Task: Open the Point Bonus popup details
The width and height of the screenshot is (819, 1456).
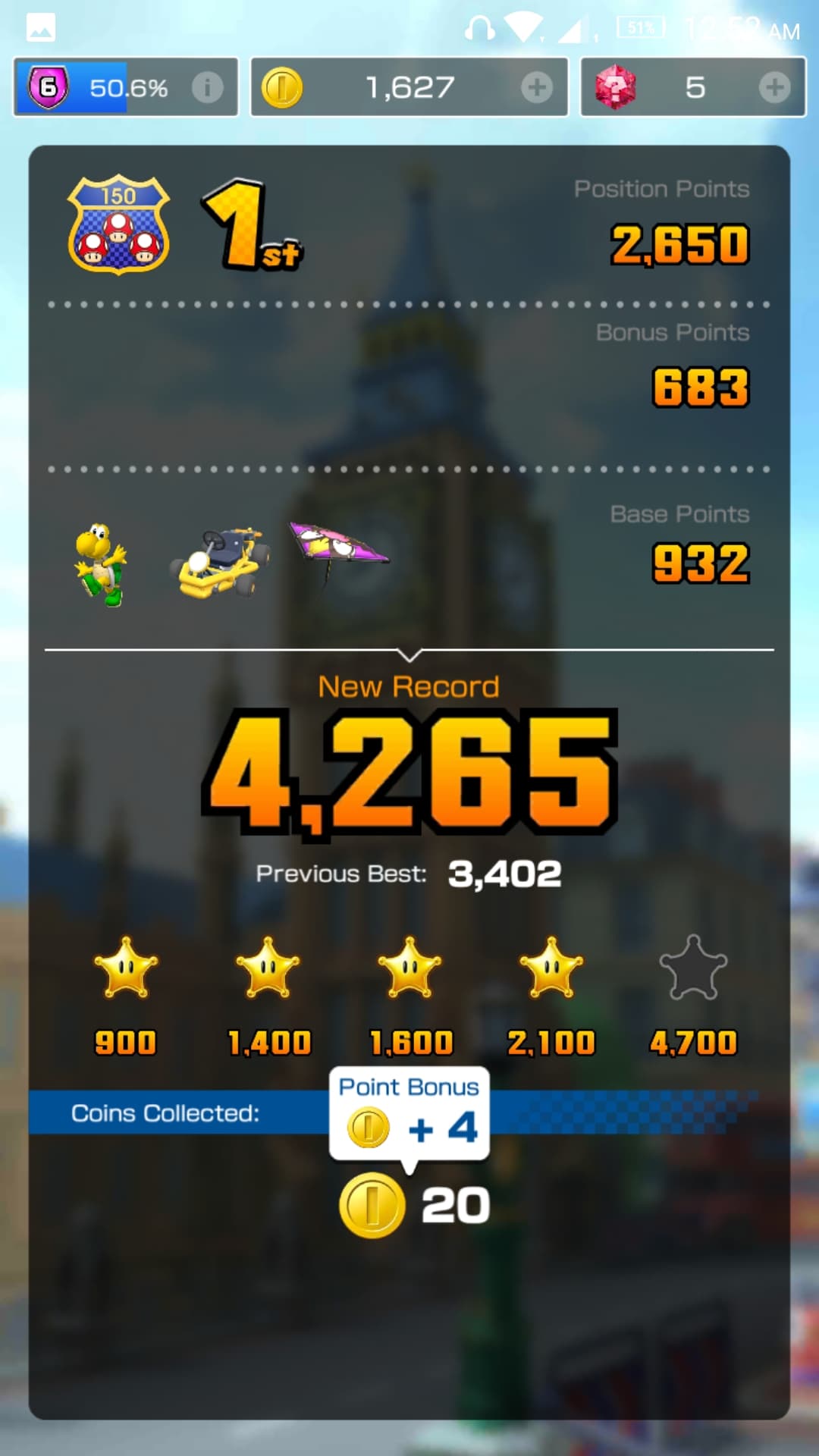Action: [409, 1111]
